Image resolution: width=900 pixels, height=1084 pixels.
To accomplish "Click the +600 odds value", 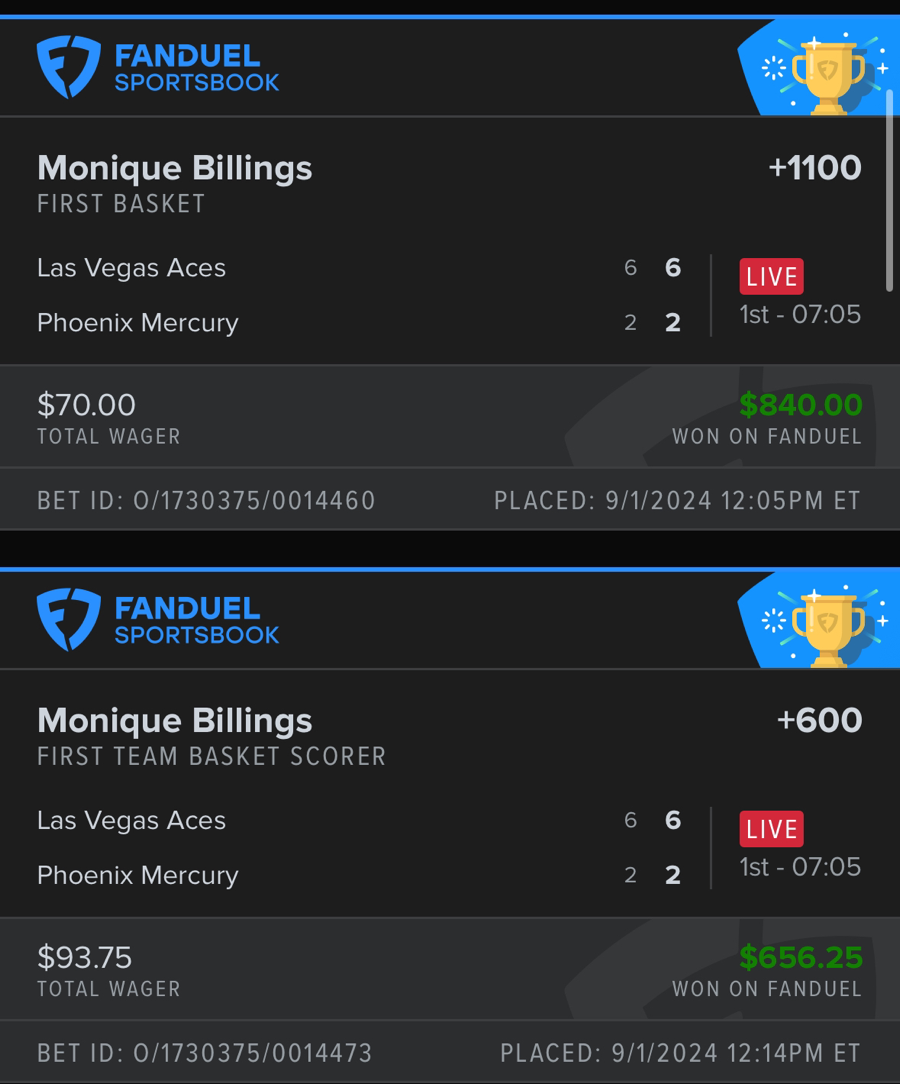I will point(820,720).
